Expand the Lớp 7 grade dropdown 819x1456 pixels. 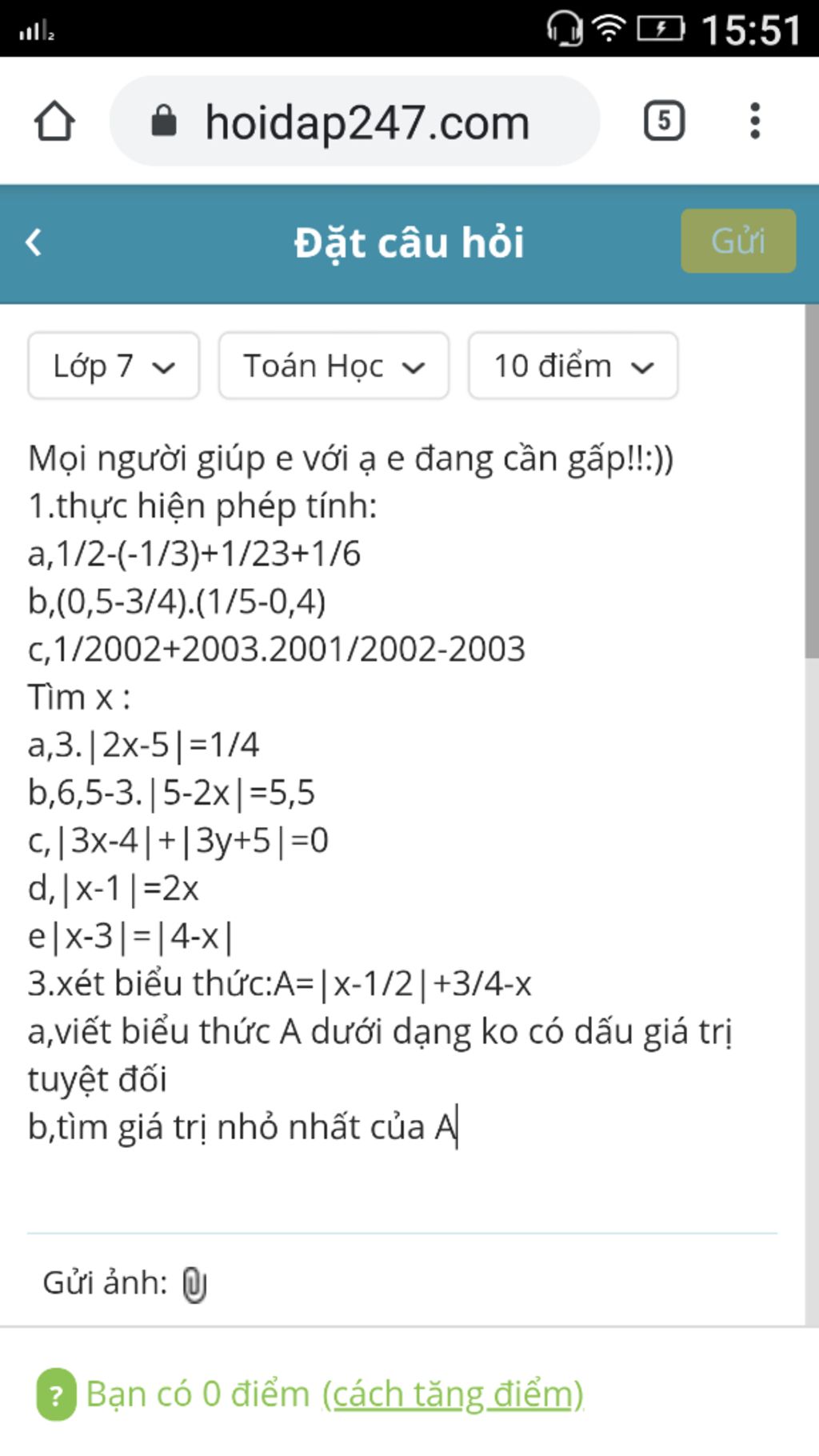114,366
